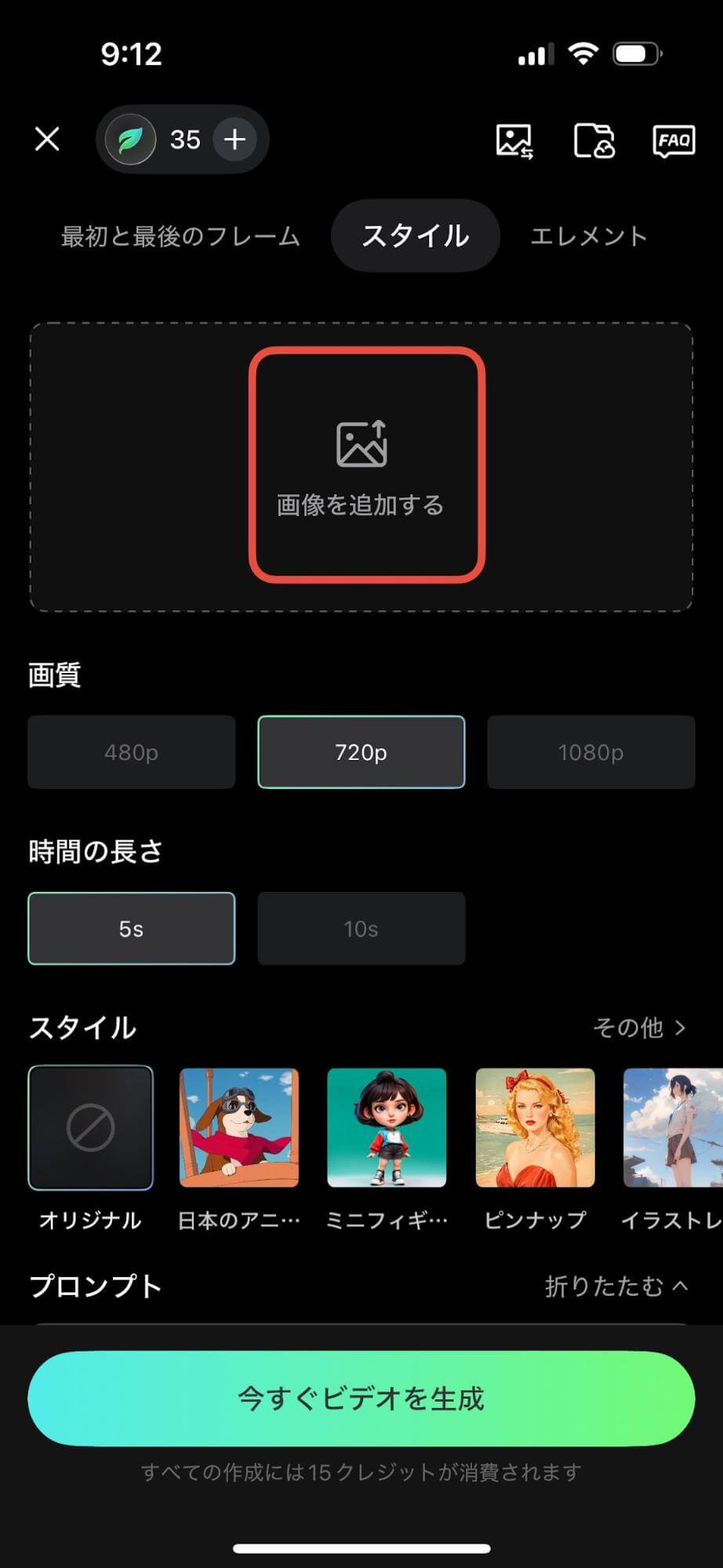Open the FAQ help panel
The width and height of the screenshot is (723, 1568).
click(x=674, y=140)
